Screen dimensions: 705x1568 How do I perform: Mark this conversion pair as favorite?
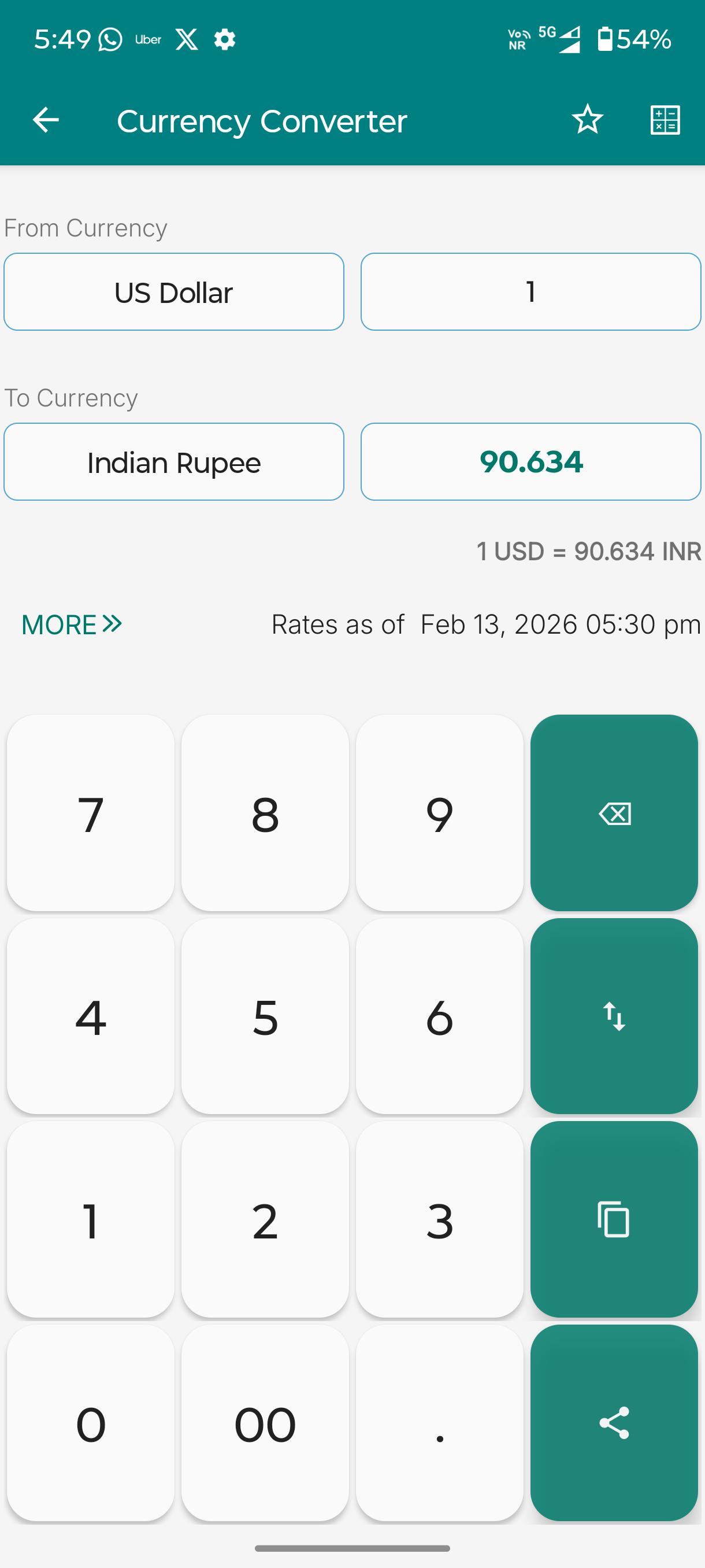[587, 119]
